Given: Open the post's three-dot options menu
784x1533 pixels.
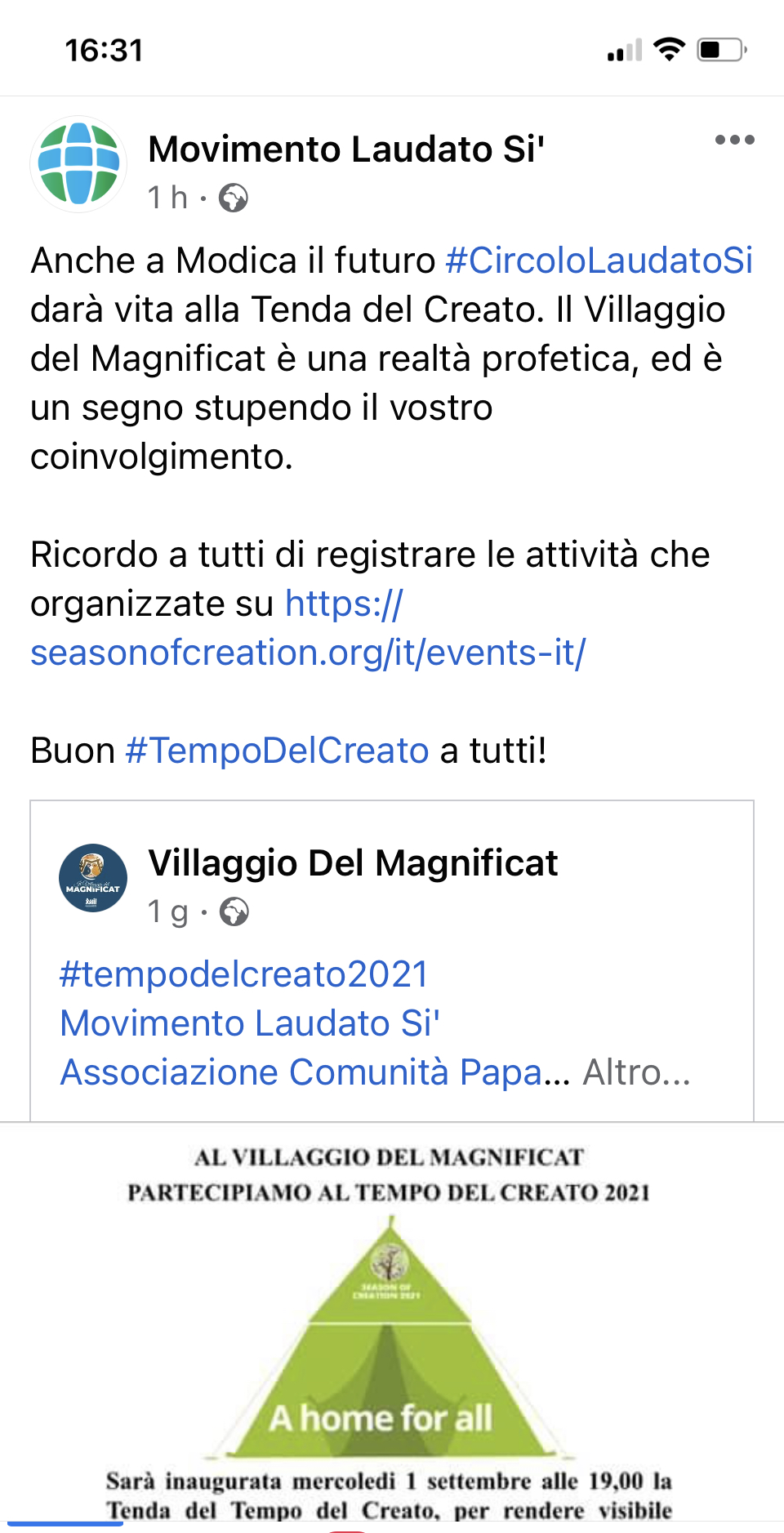Looking at the screenshot, I should (734, 140).
